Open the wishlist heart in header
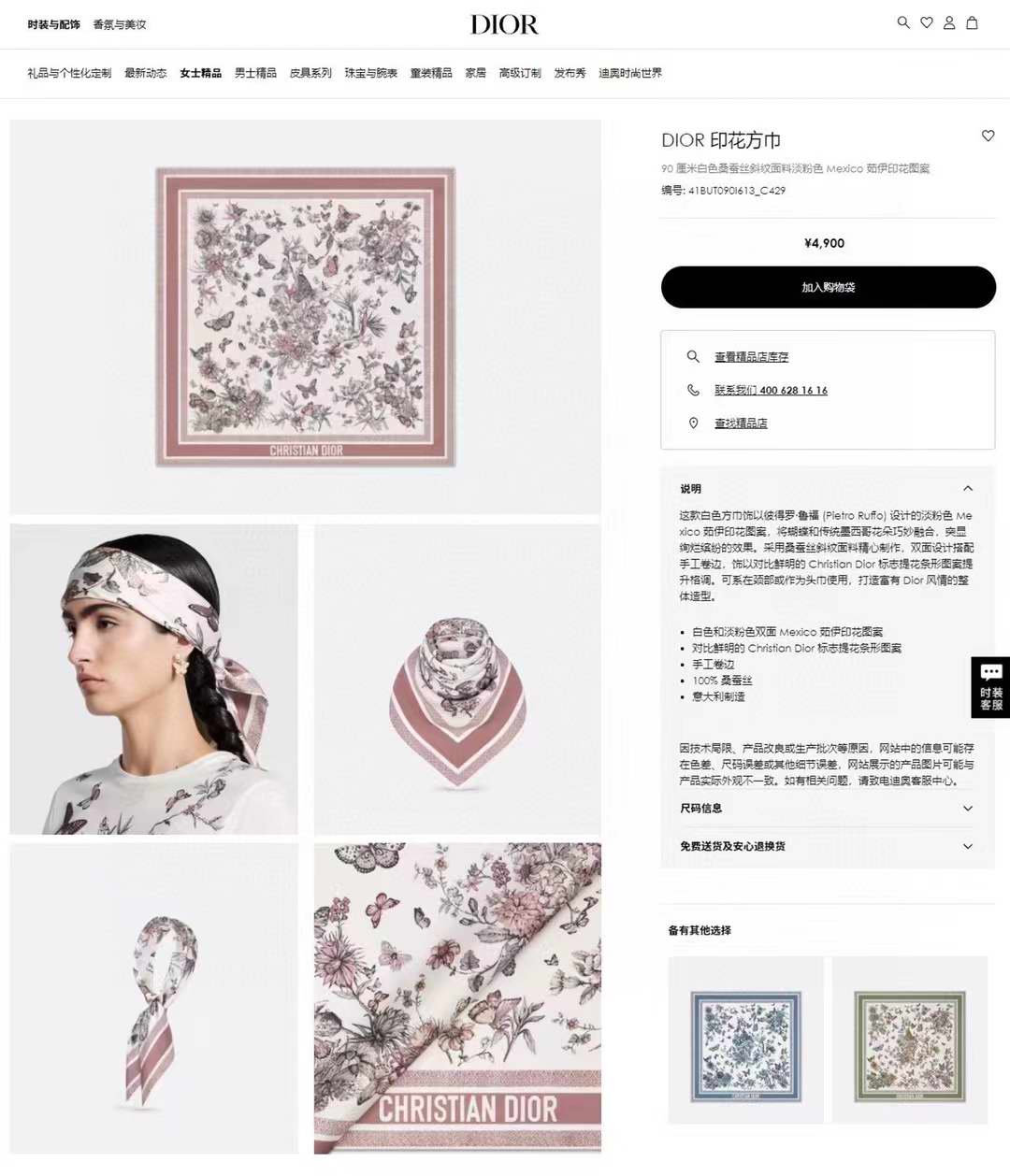Screen dimensions: 1010x1176 (927, 22)
